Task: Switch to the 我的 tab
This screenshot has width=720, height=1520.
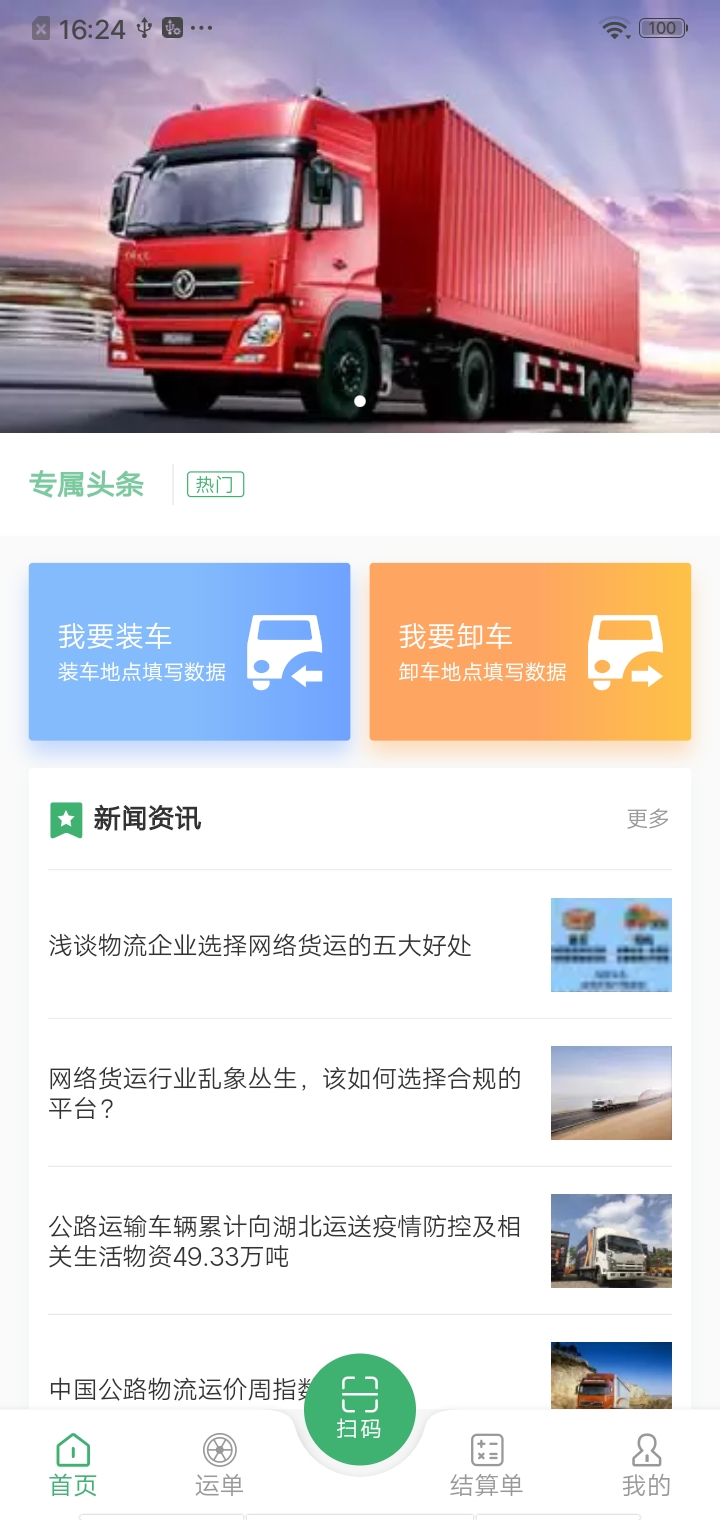Action: tap(646, 1460)
